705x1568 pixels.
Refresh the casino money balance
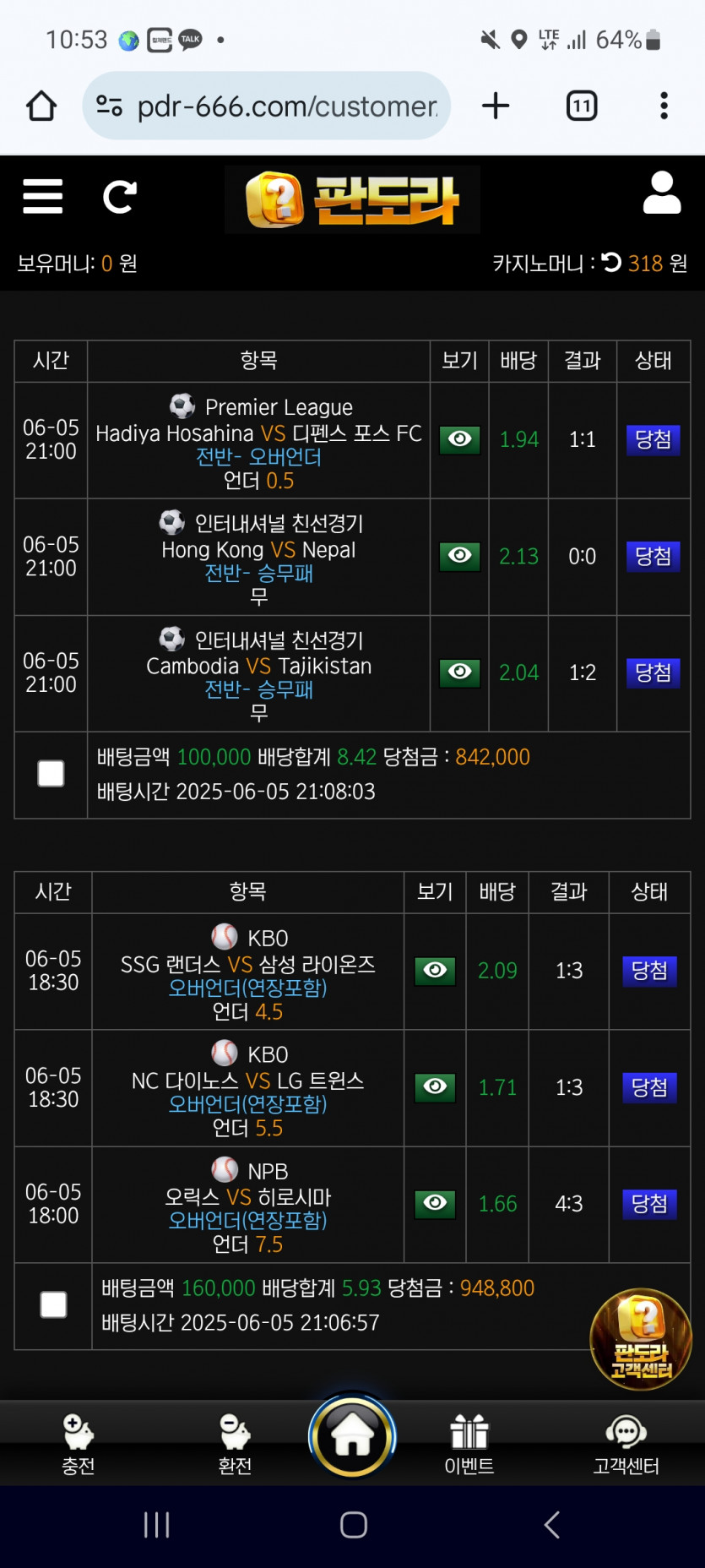click(x=612, y=263)
